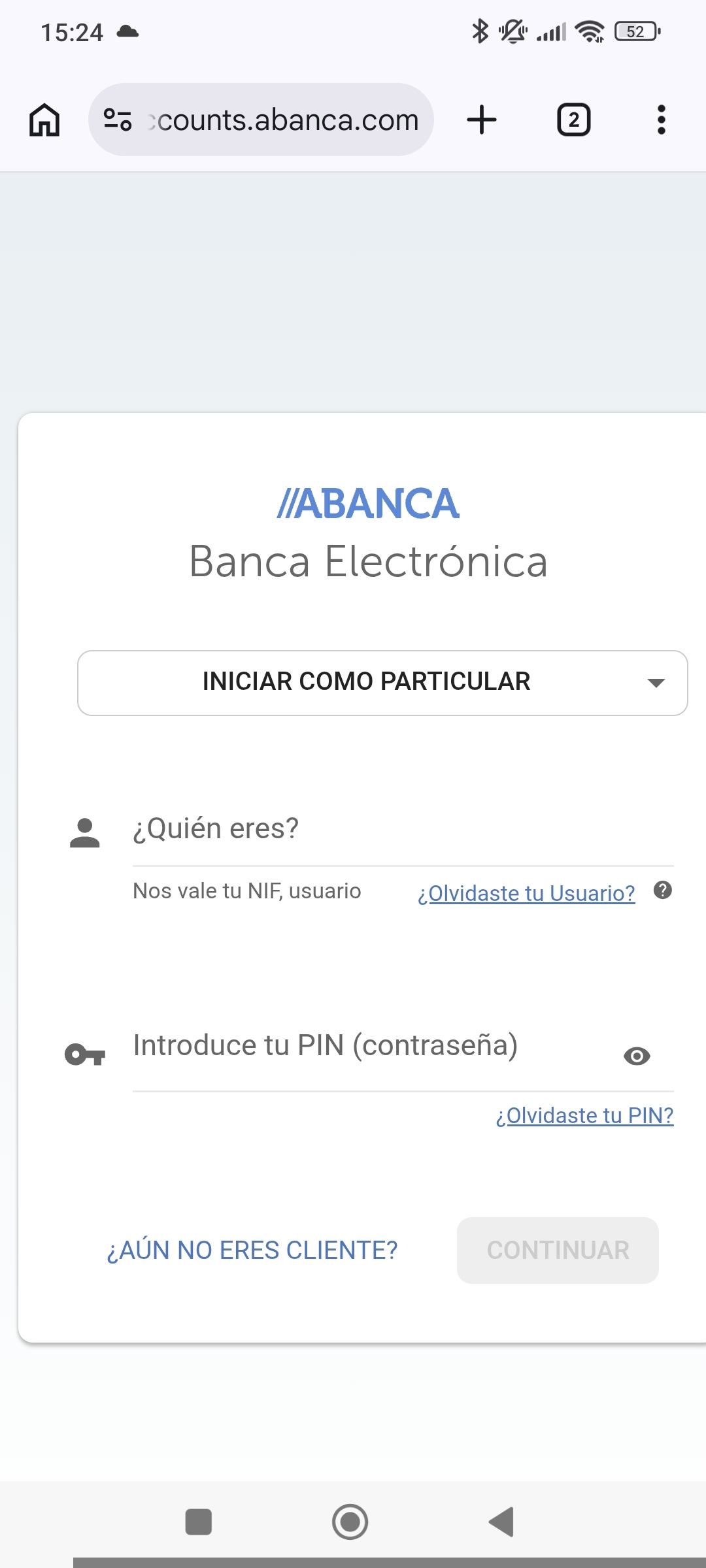Reveal the PIN with the eye icon
Viewport: 706px width, 1568px height.
pos(637,1056)
